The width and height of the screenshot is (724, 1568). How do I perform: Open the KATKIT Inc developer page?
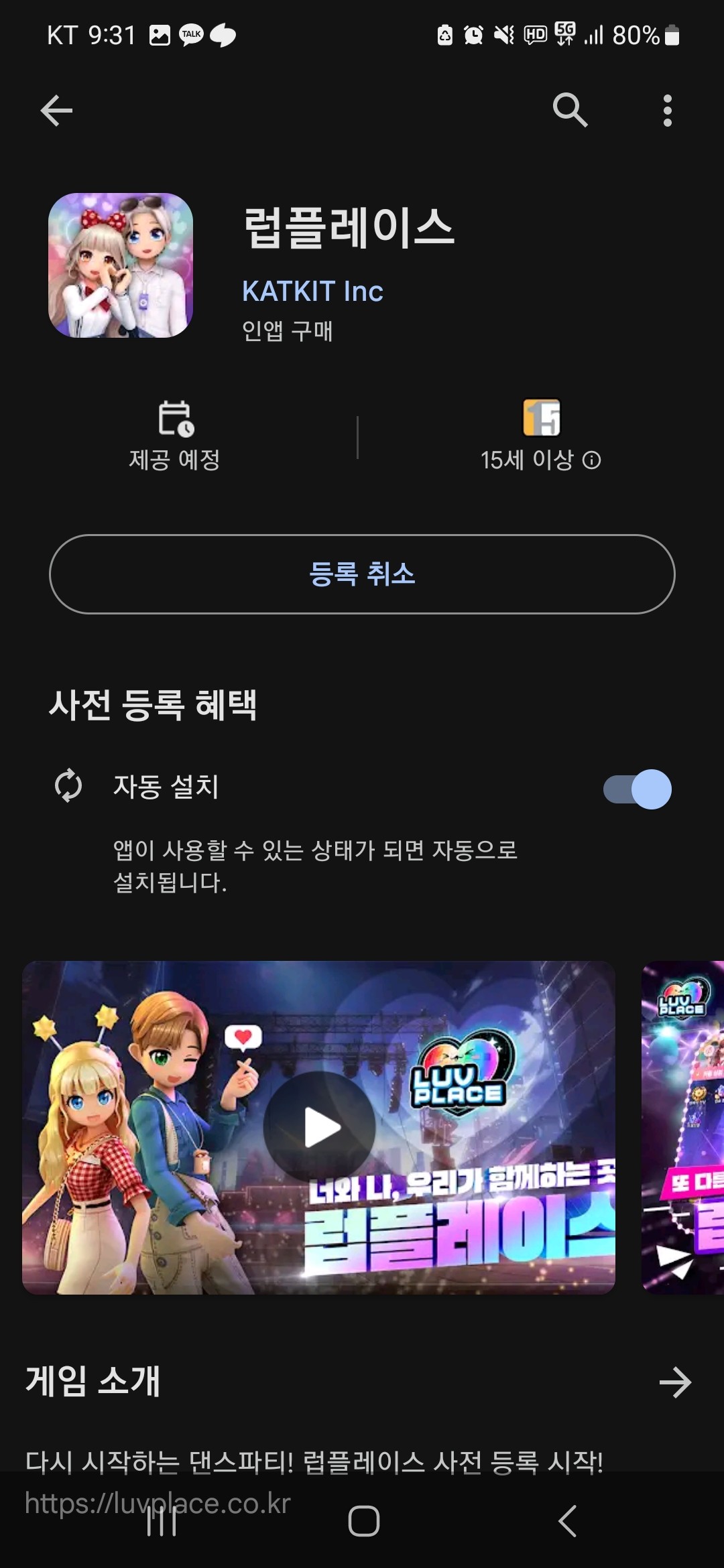point(312,291)
